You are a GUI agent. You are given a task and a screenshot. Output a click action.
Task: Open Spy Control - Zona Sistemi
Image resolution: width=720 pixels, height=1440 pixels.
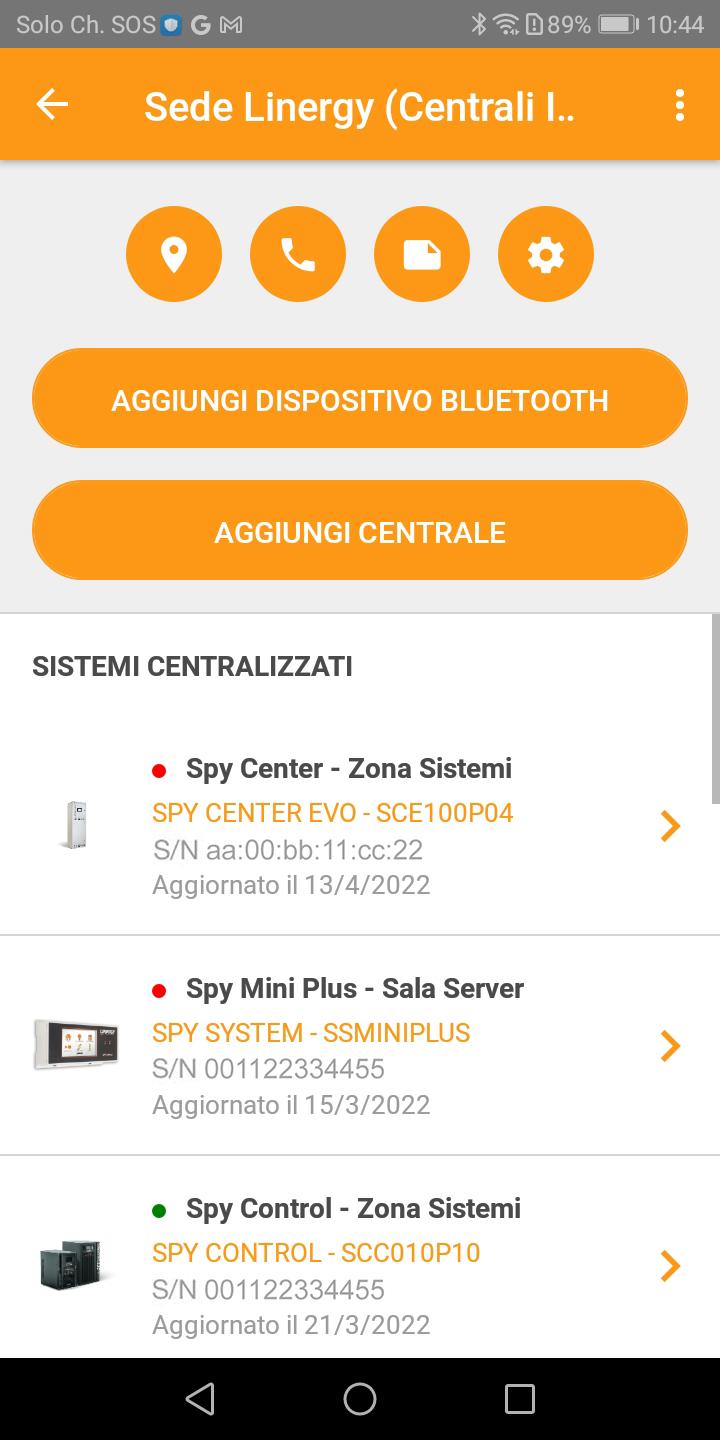[x=360, y=1266]
